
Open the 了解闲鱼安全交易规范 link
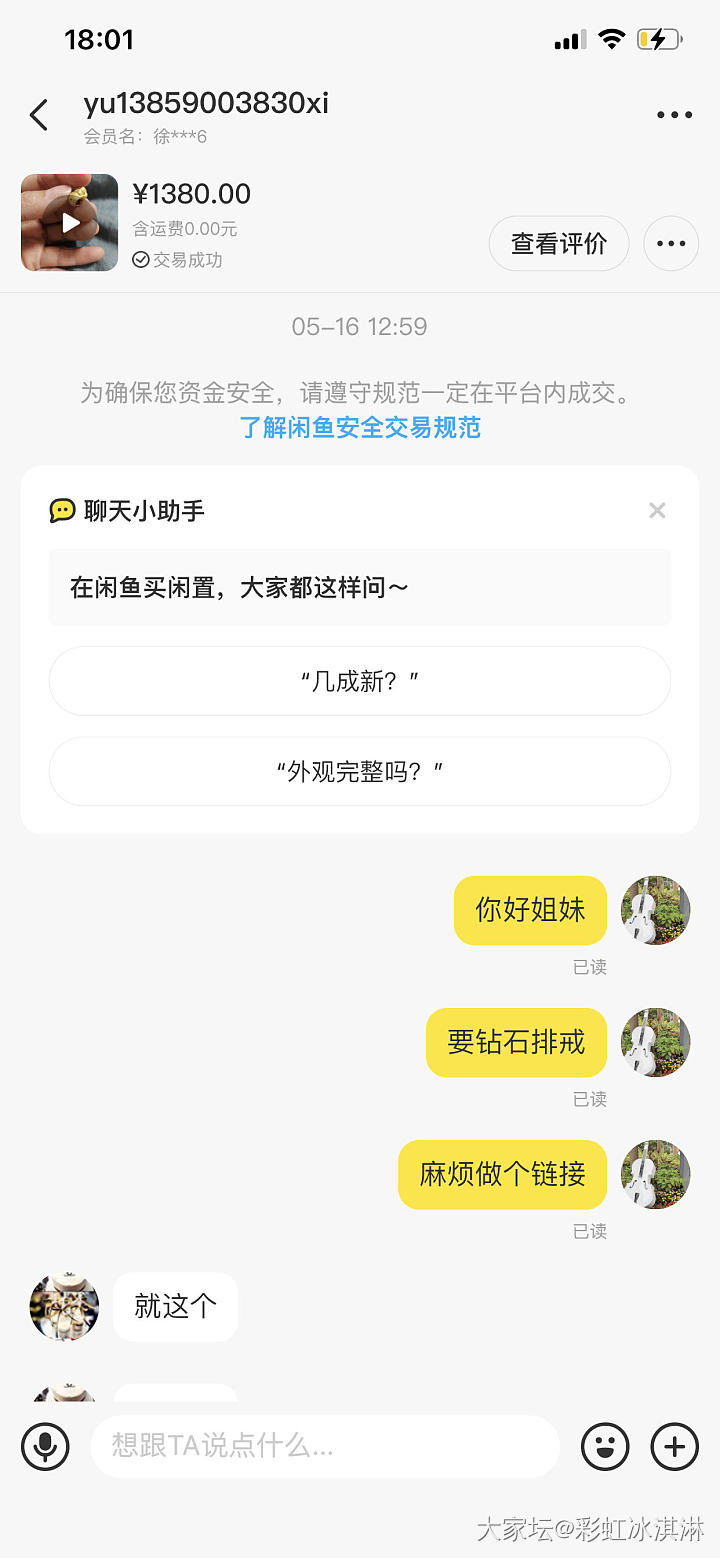[x=360, y=428]
